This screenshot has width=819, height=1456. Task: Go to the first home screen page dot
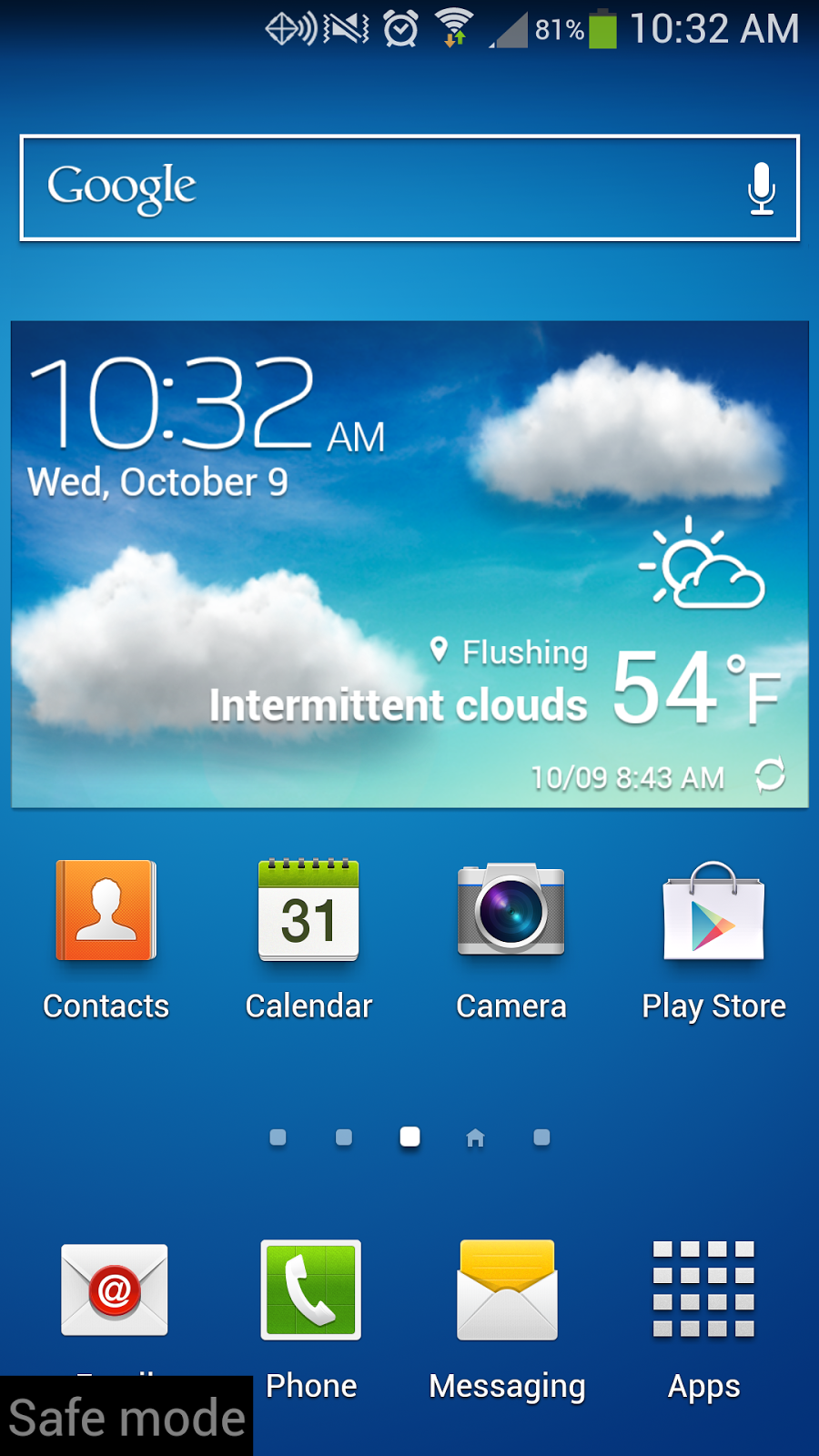click(x=278, y=1137)
